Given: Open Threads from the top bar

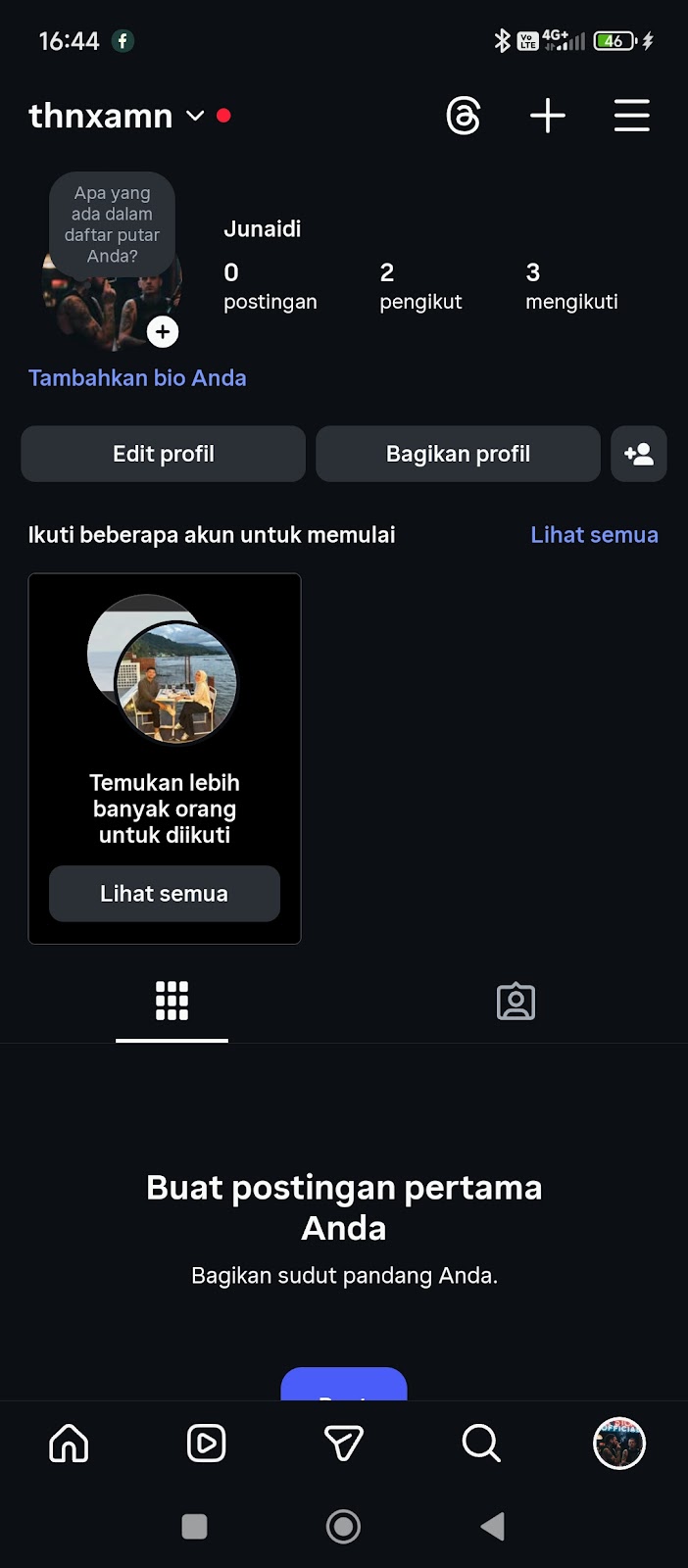Looking at the screenshot, I should click(x=463, y=116).
